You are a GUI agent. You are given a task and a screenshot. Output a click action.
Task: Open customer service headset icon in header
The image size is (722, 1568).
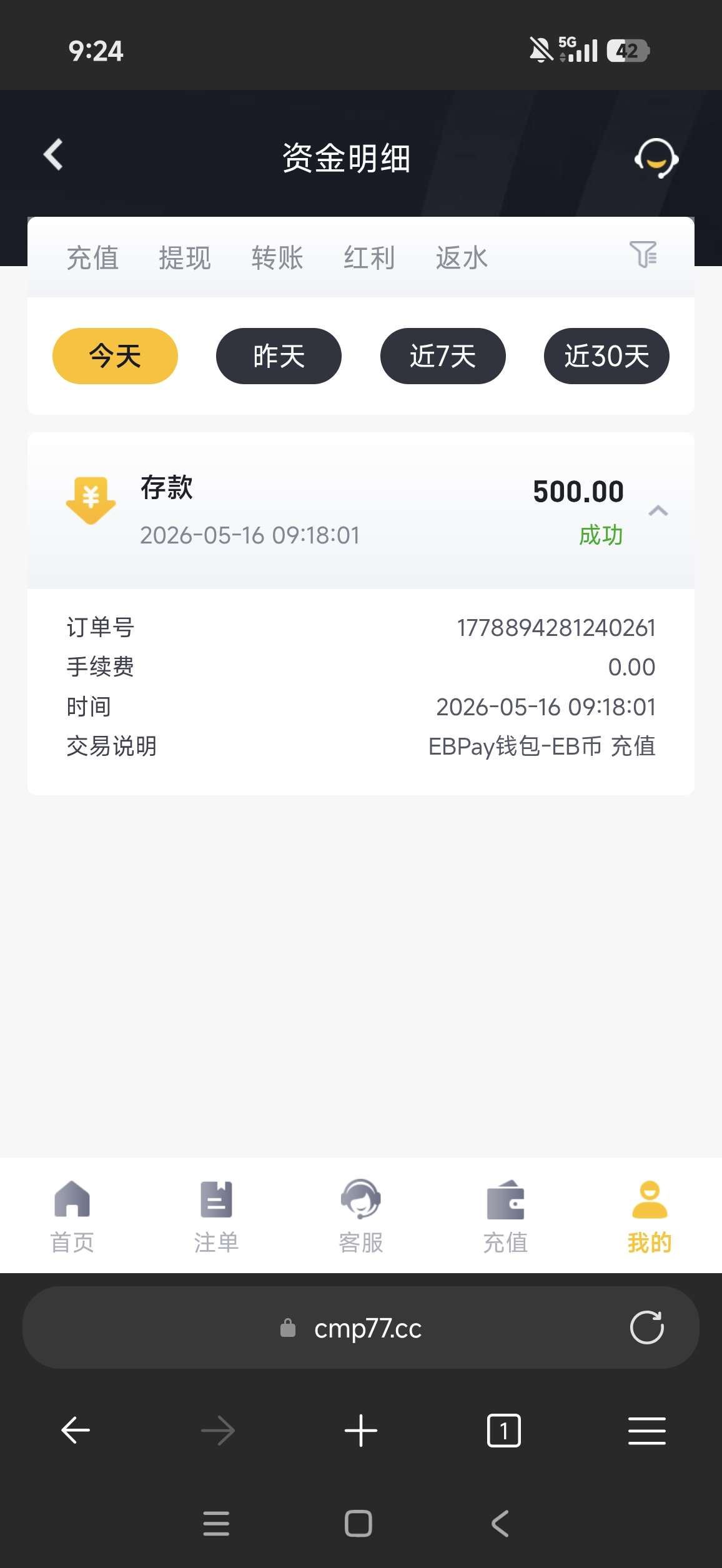click(656, 158)
